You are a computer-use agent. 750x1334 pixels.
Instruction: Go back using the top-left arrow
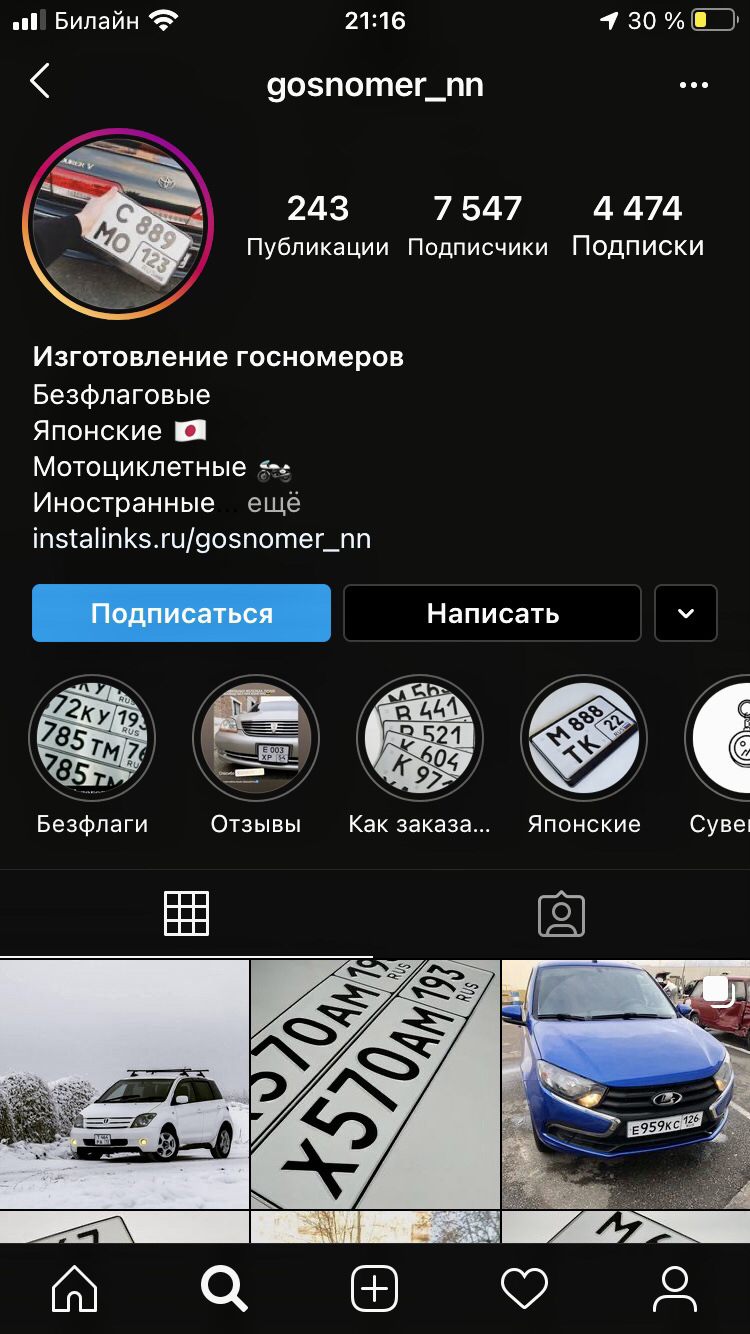[x=40, y=82]
